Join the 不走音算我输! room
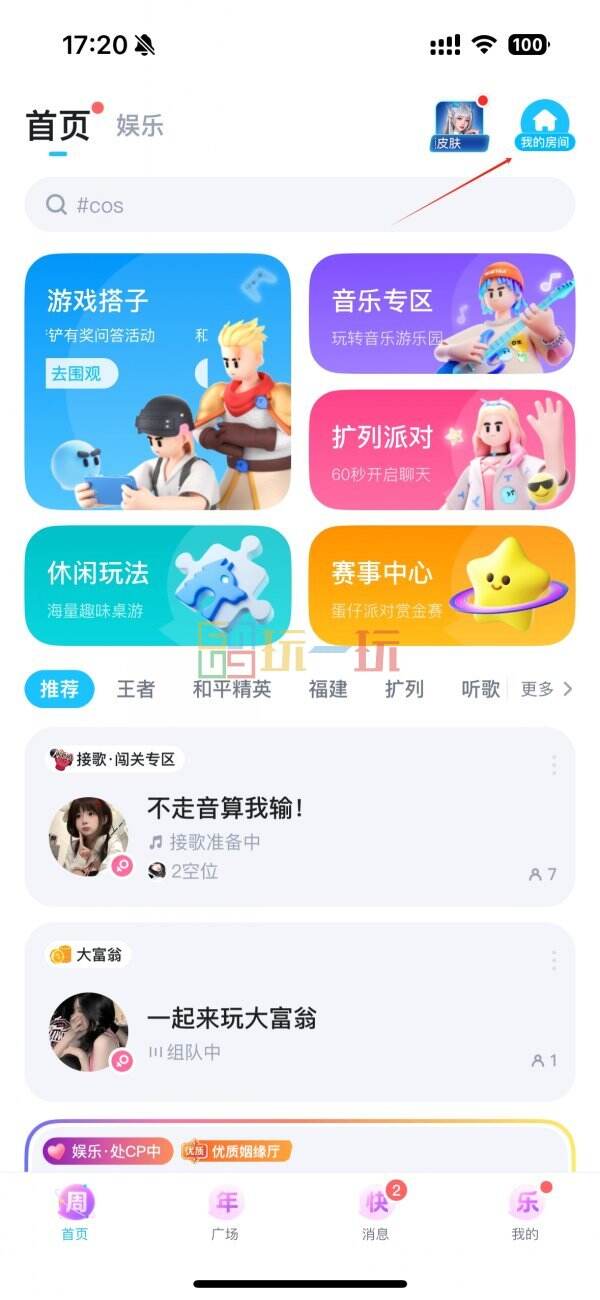The image size is (600, 1300). [x=300, y=818]
